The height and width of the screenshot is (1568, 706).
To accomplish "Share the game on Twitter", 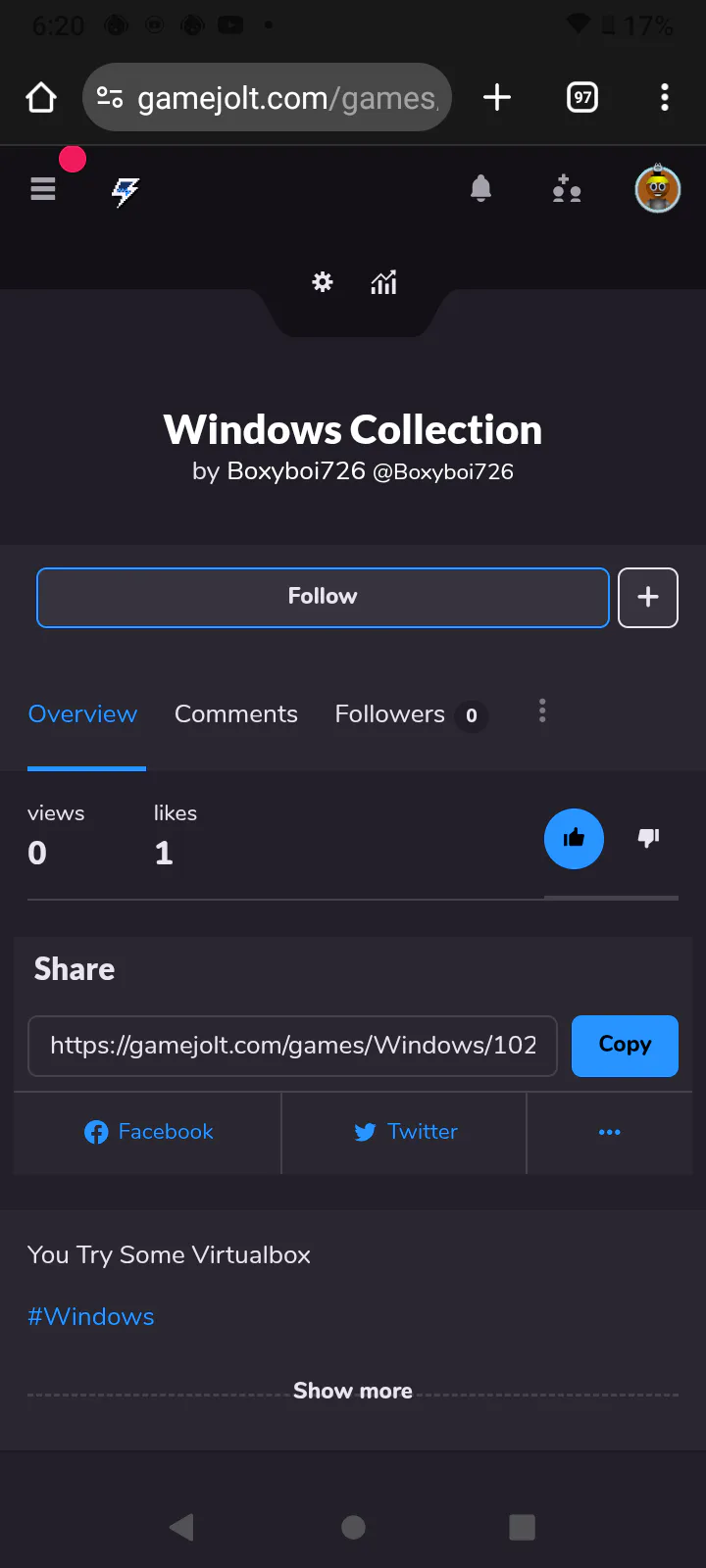I will (x=405, y=1132).
